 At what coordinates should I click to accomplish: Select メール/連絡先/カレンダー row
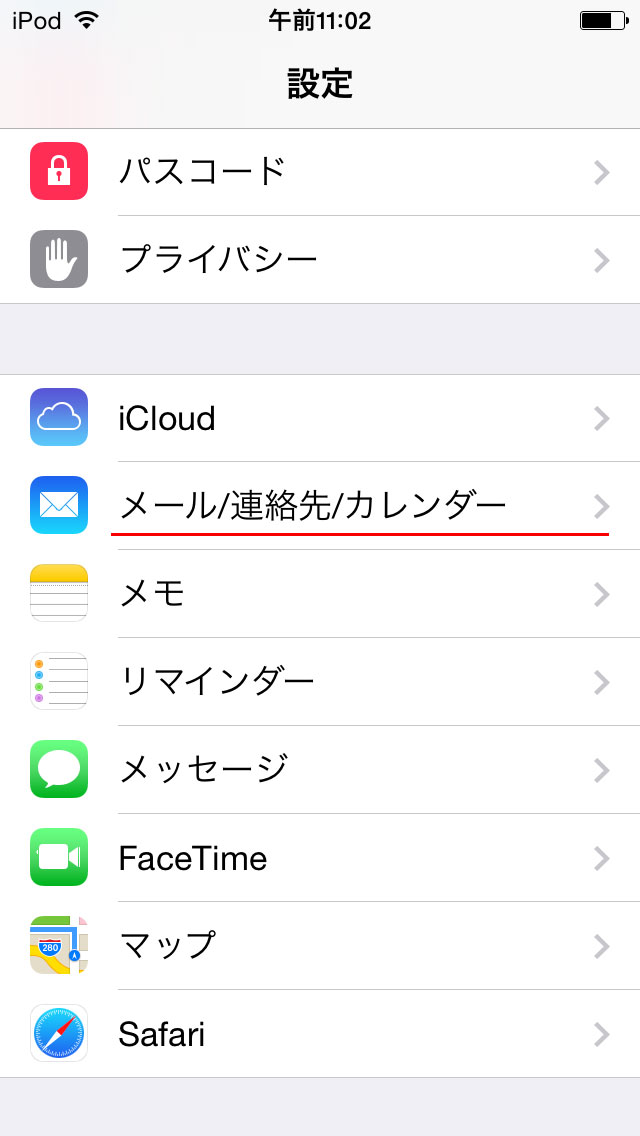[320, 506]
